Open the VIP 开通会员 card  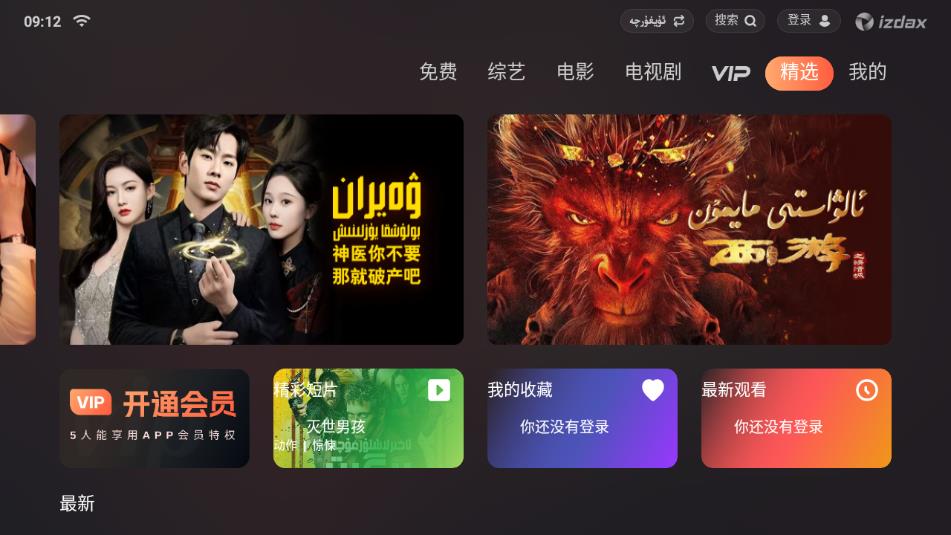point(154,418)
